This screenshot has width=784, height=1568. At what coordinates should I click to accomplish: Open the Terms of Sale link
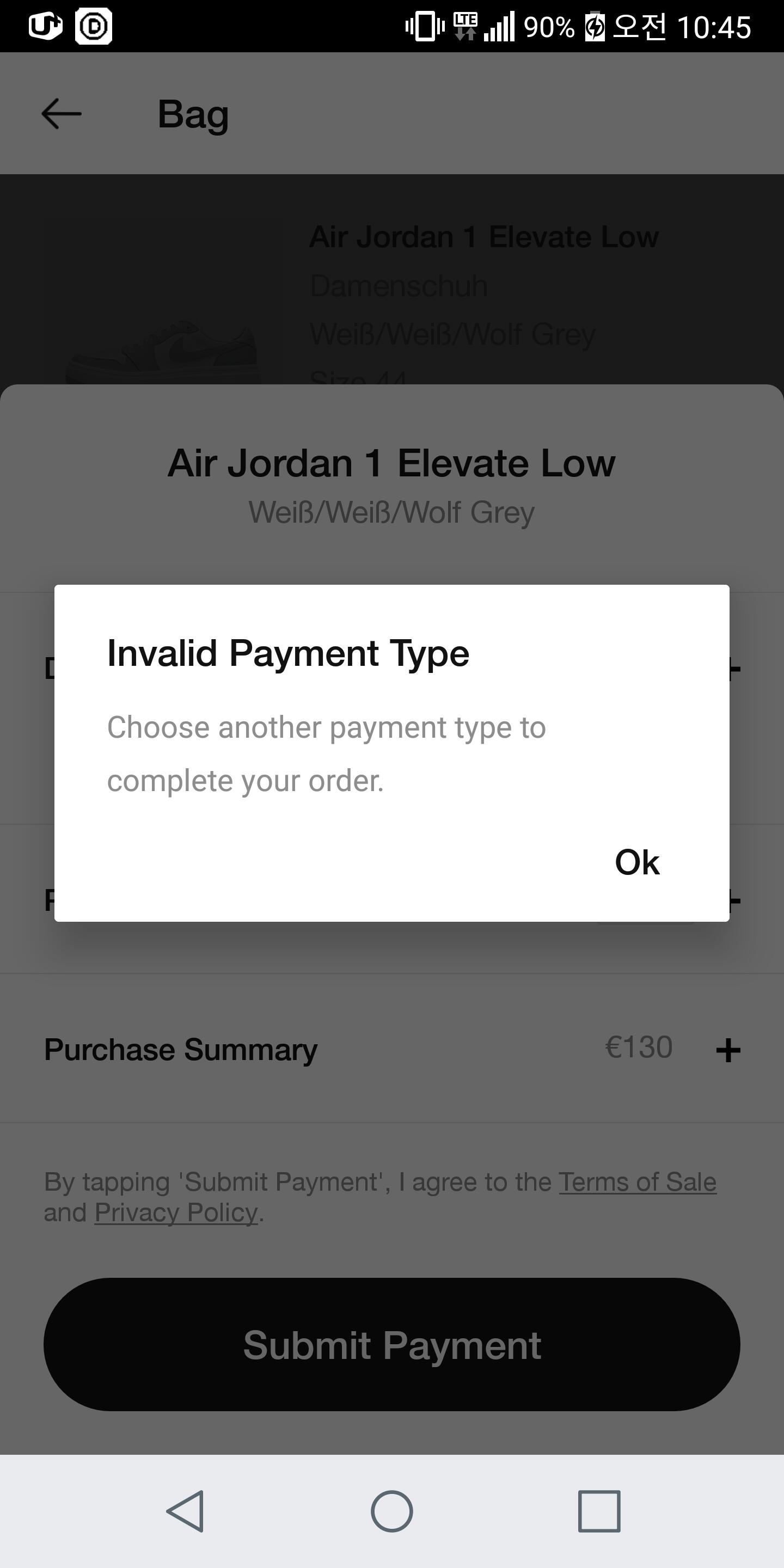click(x=638, y=1182)
